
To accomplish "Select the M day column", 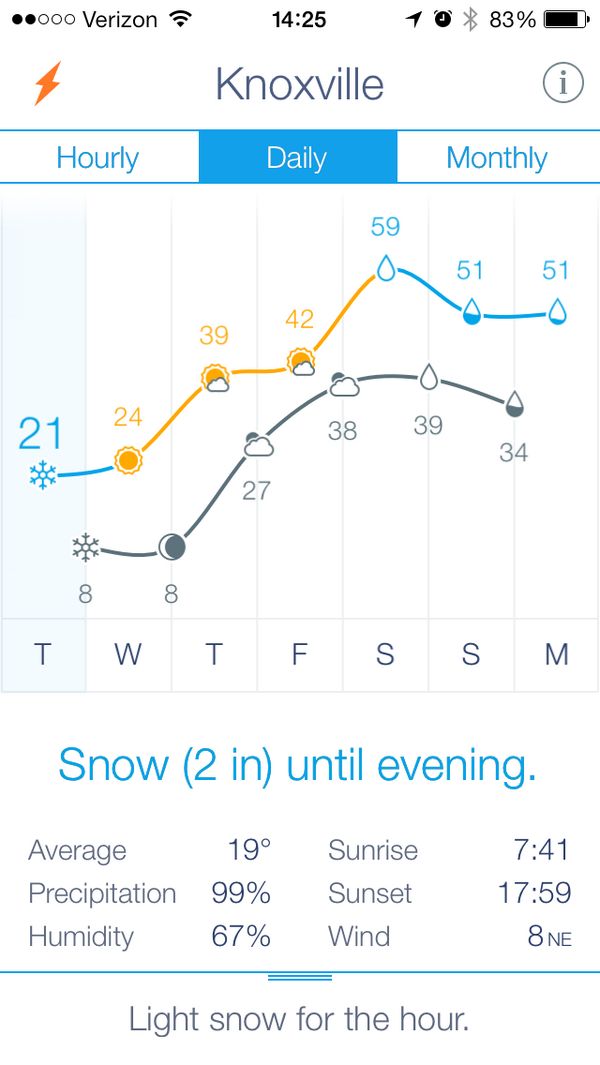I will coord(557,655).
